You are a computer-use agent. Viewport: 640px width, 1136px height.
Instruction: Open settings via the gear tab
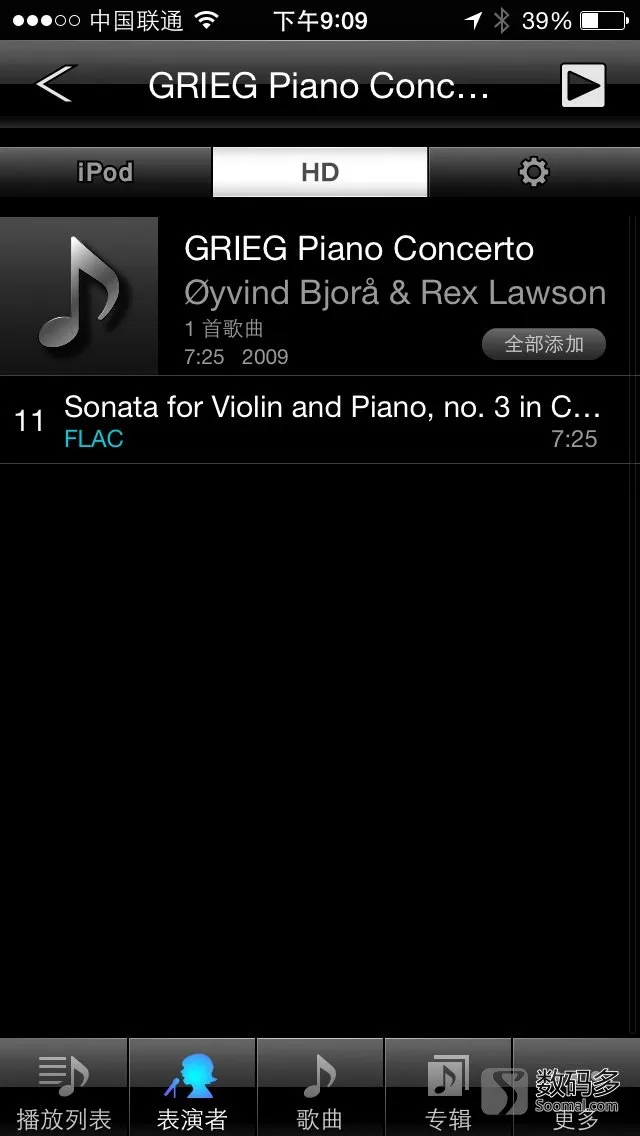click(534, 172)
